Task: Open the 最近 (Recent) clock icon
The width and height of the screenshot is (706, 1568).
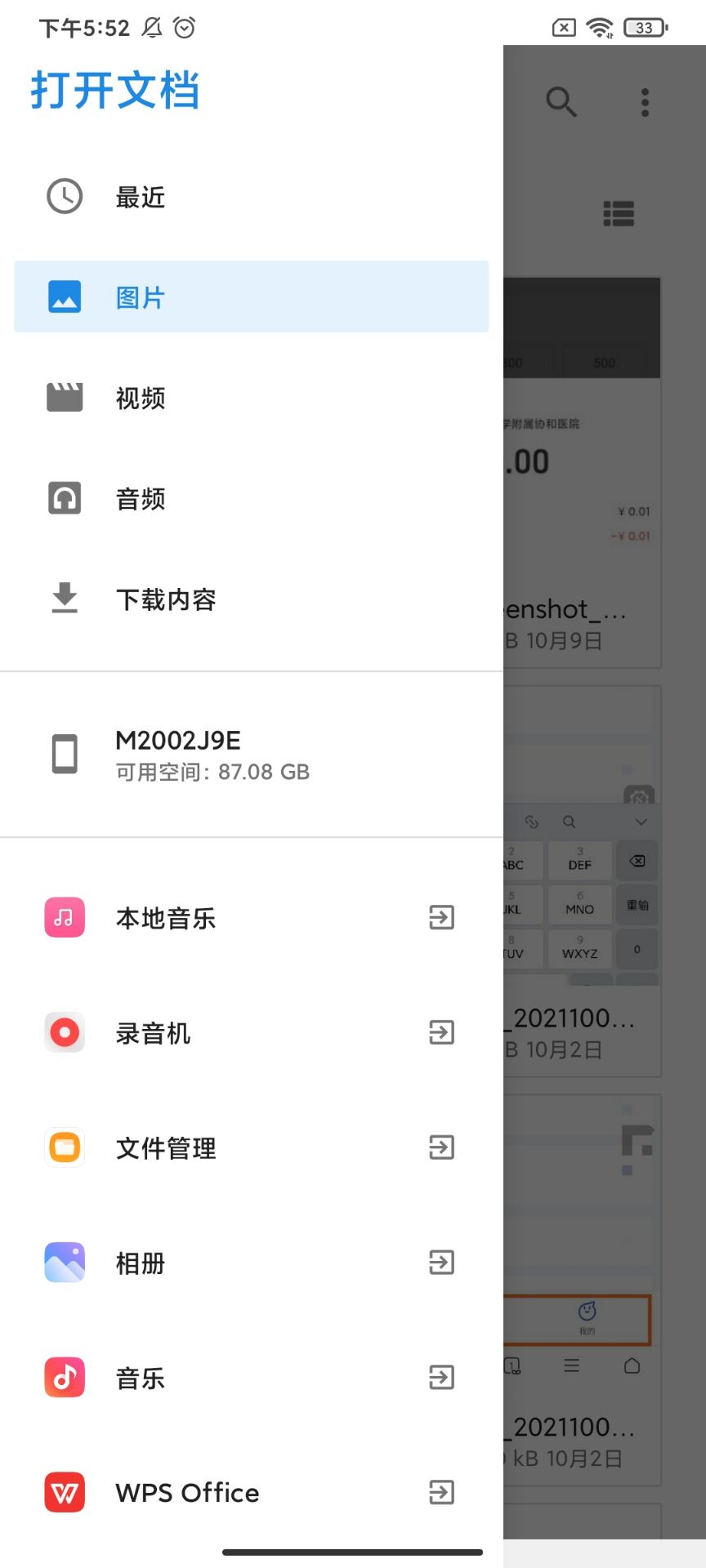Action: coord(65,196)
